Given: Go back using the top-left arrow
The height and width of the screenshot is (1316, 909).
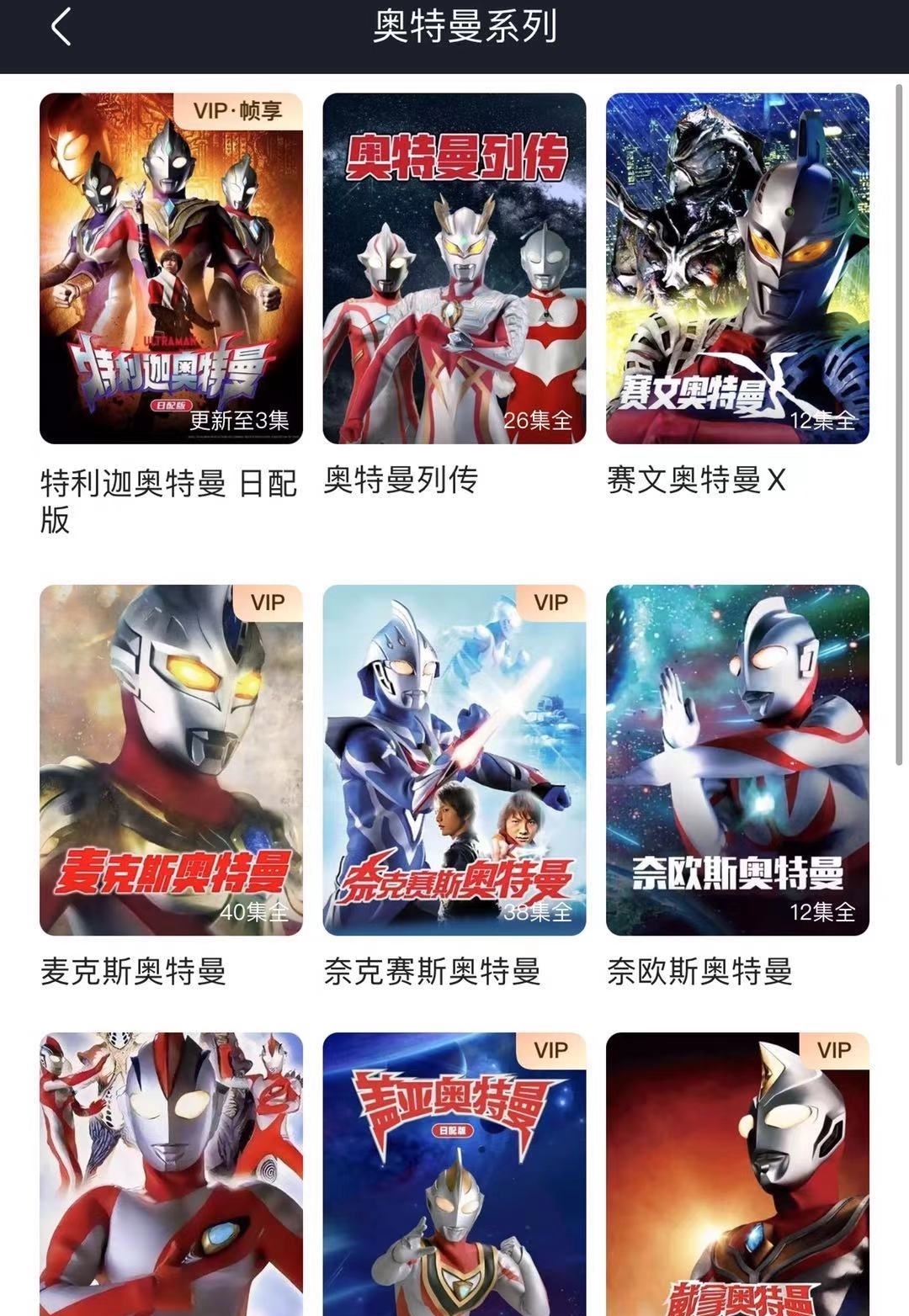Looking at the screenshot, I should tap(61, 27).
